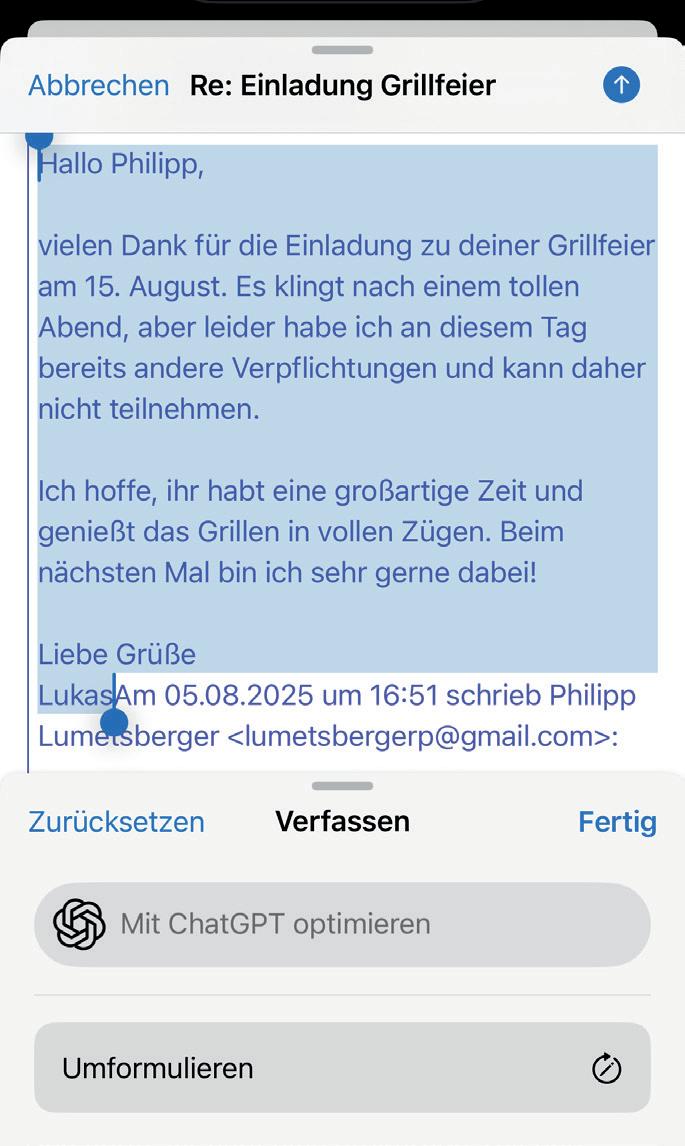This screenshot has width=685, height=1146.
Task: Reset the text with Zurücksetzen
Action: pos(116,822)
